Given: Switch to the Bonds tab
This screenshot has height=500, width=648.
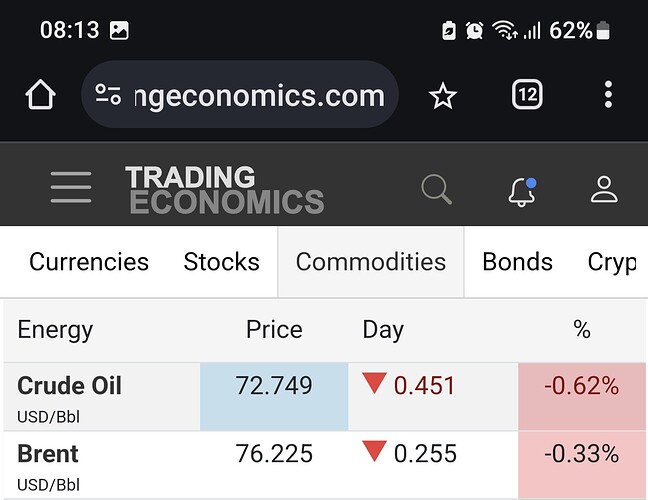Looking at the screenshot, I should click(517, 262).
